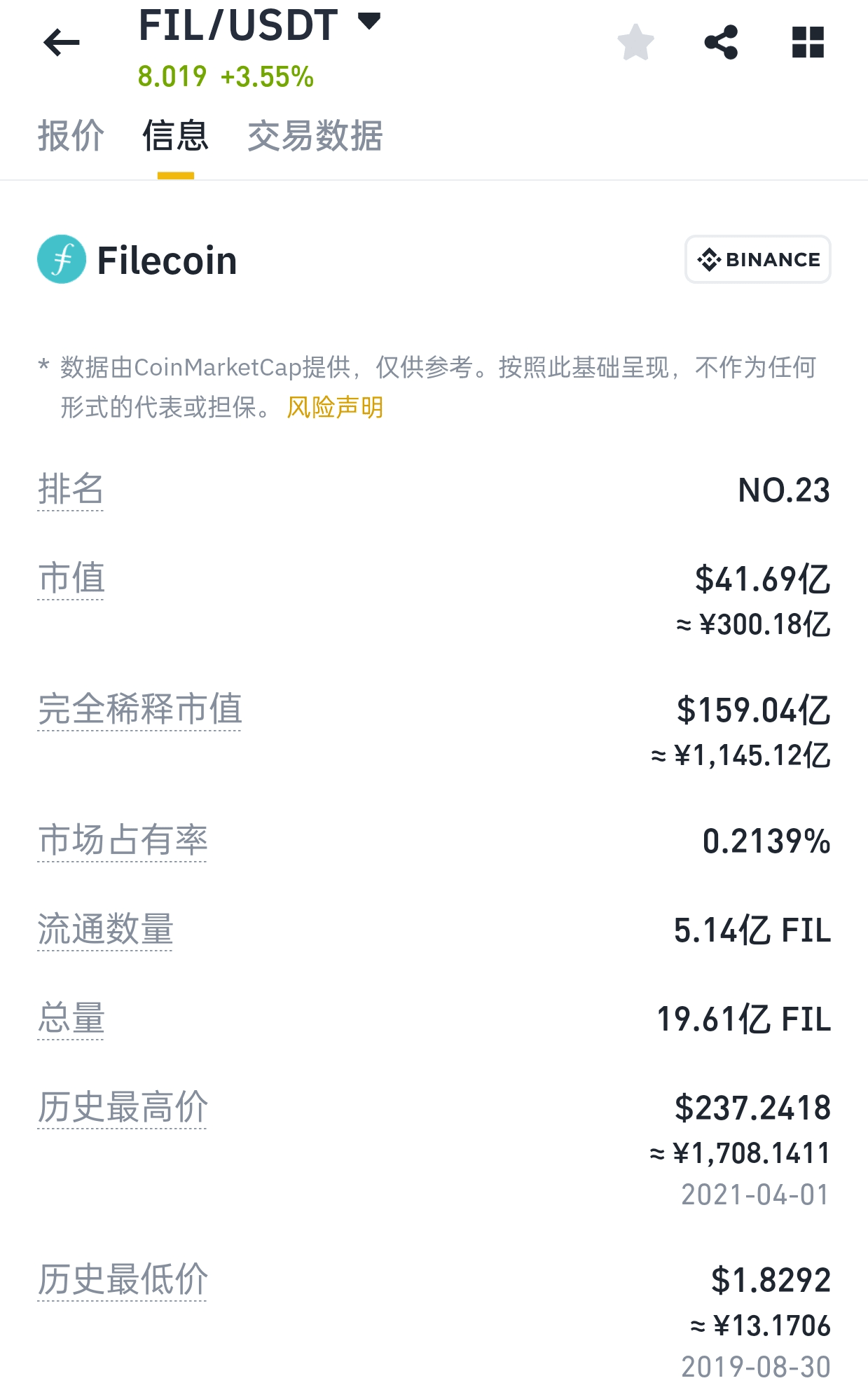Switch to the 交易数据 tab
Viewport: 868px width, 1383px height.
click(315, 137)
